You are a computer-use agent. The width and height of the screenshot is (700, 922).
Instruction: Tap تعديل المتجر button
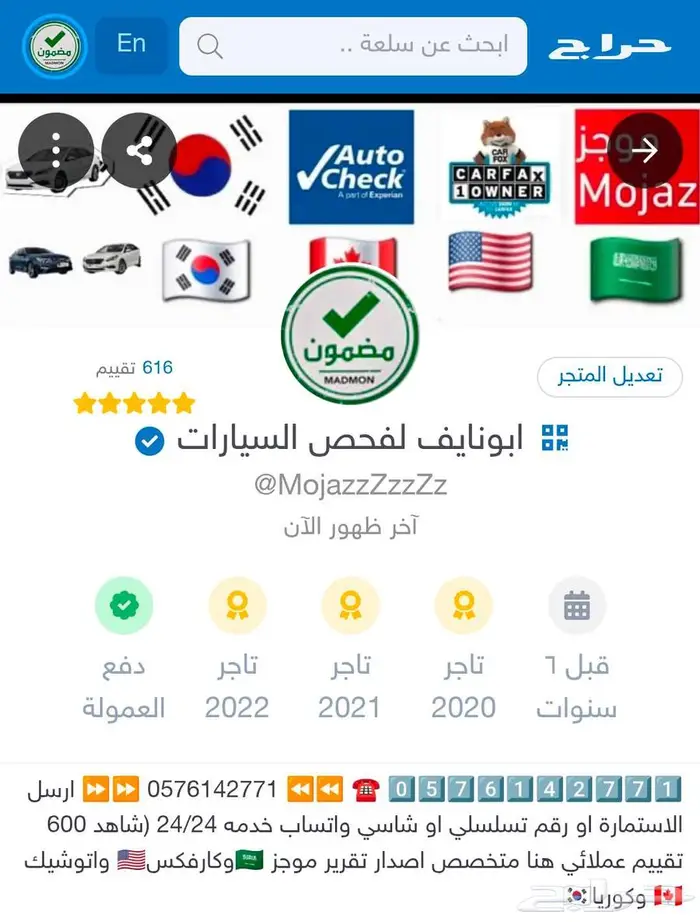609,376
